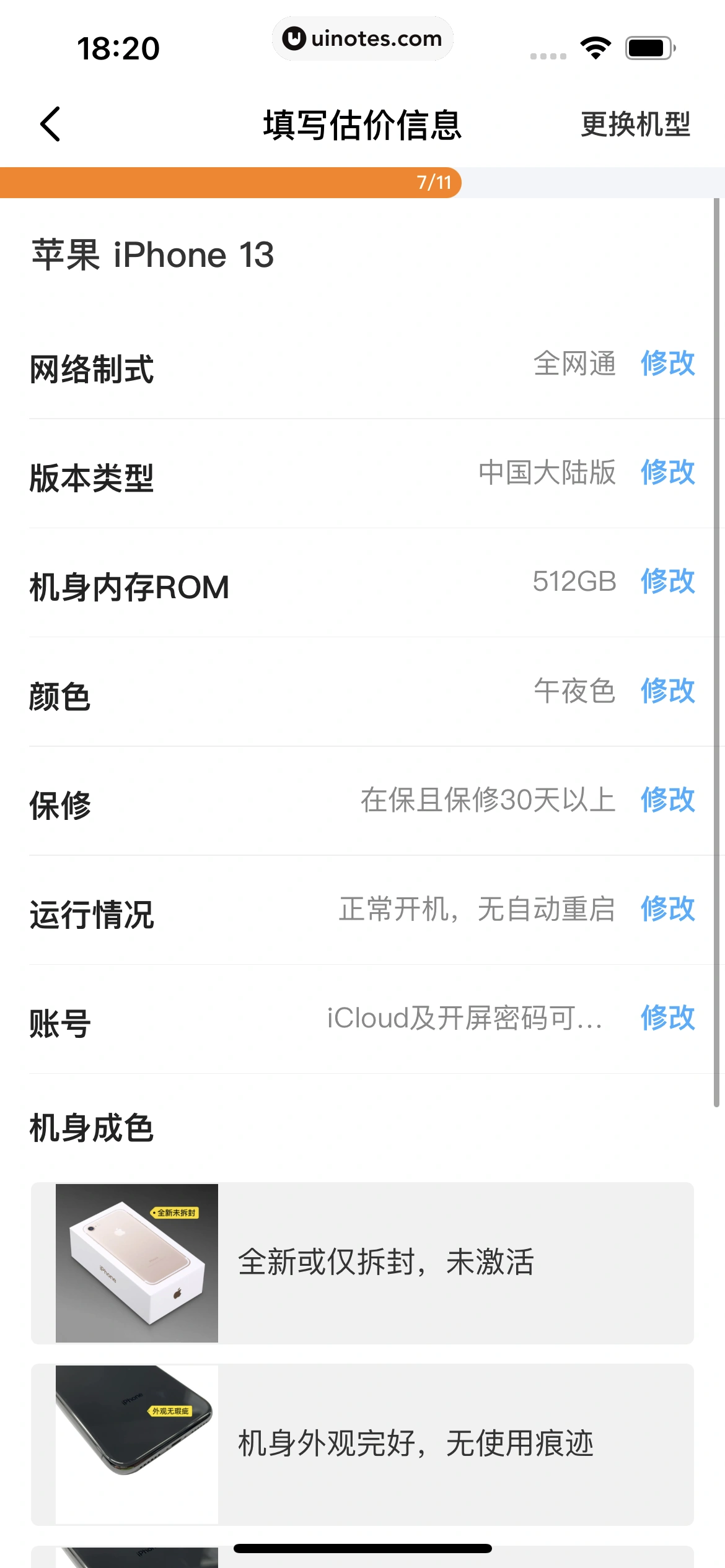725x1568 pixels.
Task: Tap the sealed iPhone box thumbnail
Action: pyautogui.click(x=136, y=1263)
